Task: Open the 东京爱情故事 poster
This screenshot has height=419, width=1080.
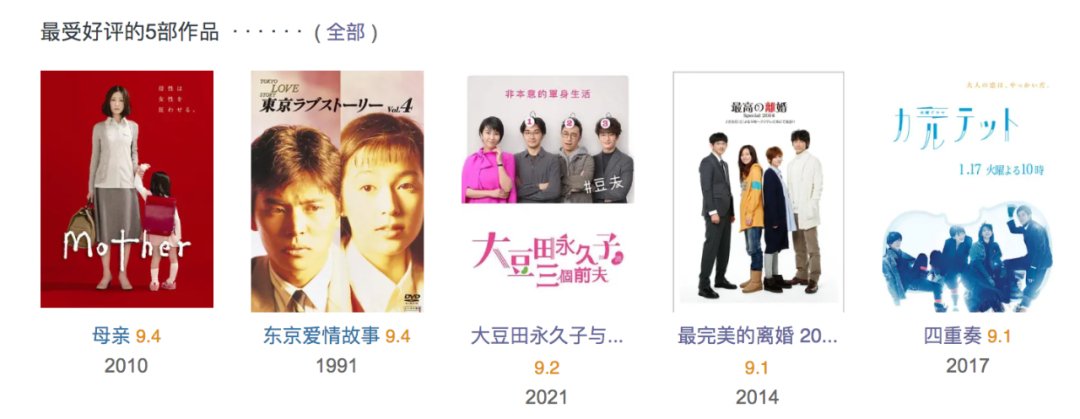Action: click(x=337, y=191)
